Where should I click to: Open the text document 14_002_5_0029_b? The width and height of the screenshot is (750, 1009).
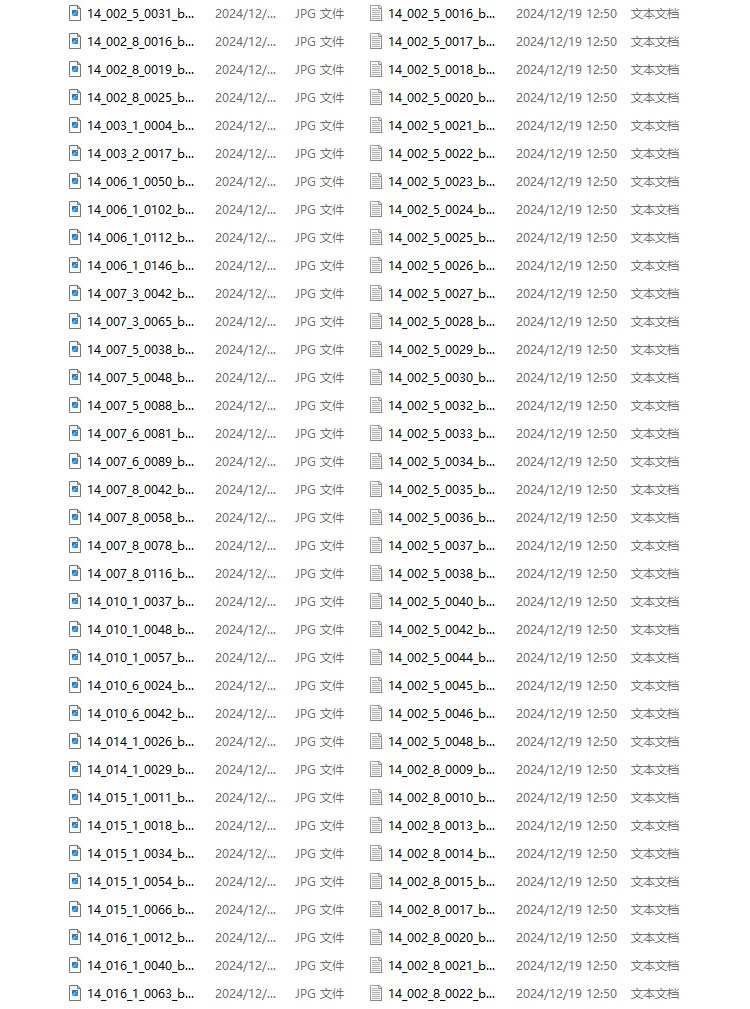441,350
